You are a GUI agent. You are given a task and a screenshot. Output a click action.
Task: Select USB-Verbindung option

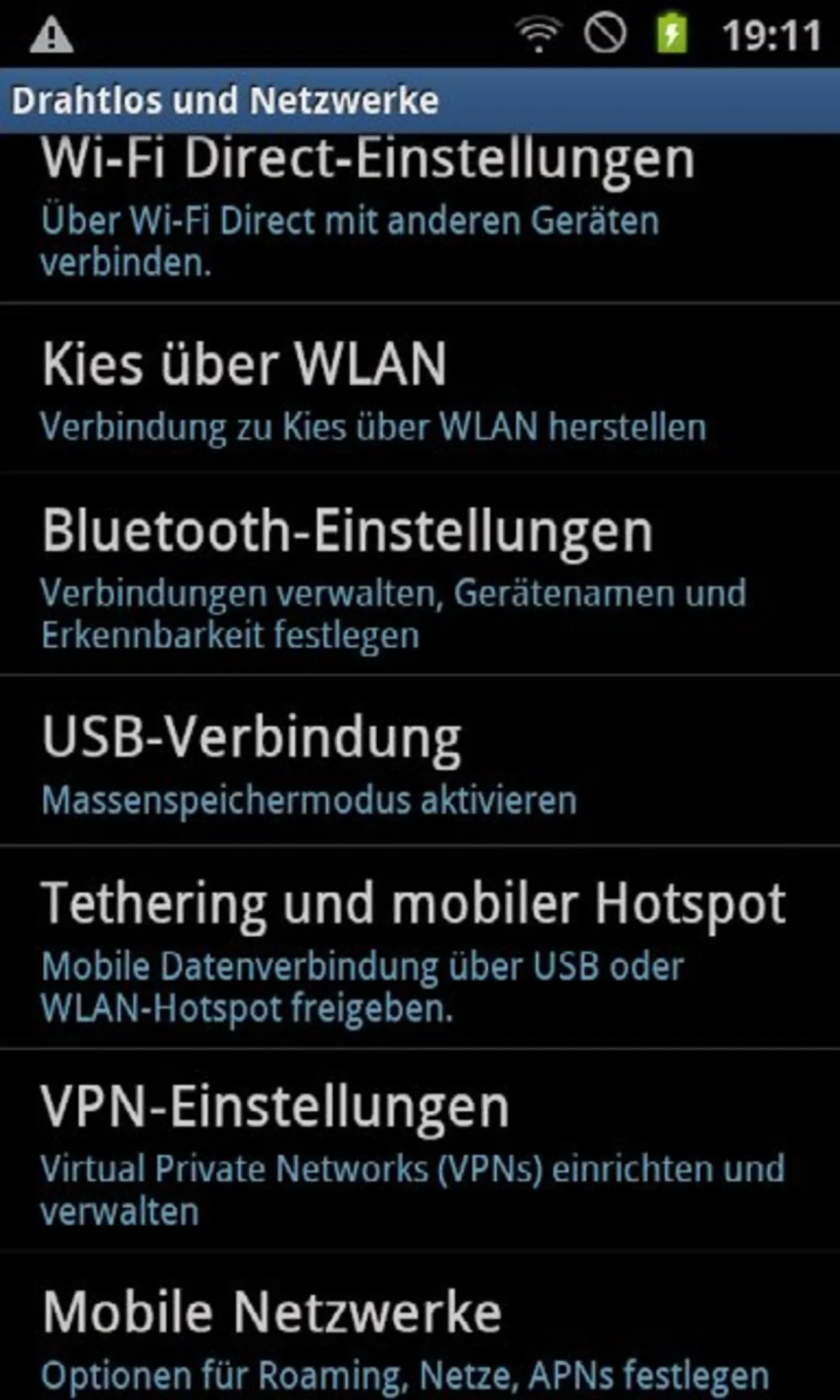(x=308, y=761)
